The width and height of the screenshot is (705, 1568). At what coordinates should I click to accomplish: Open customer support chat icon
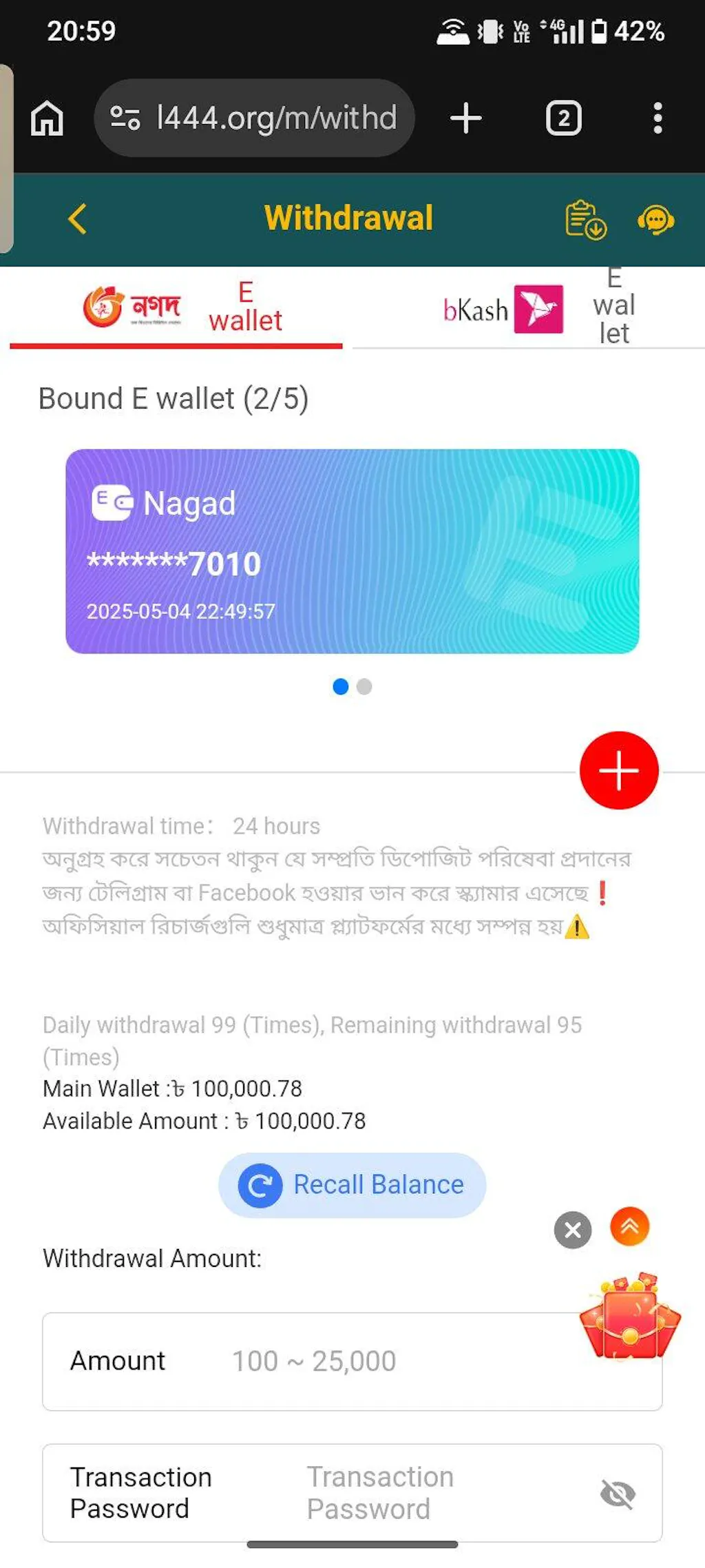(655, 220)
